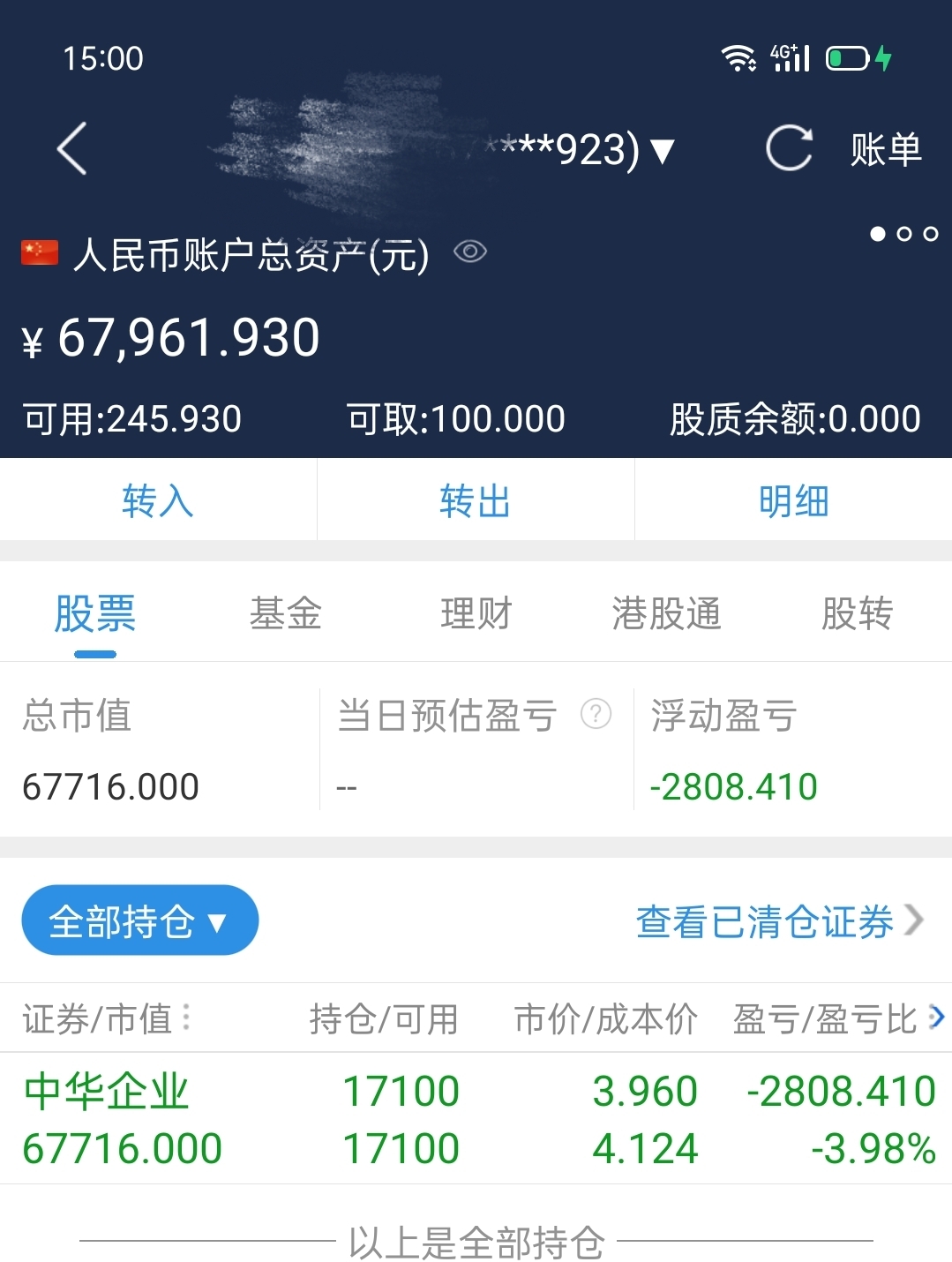Tap the 转出 transfer-out button
The image size is (952, 1262).
coord(475,500)
